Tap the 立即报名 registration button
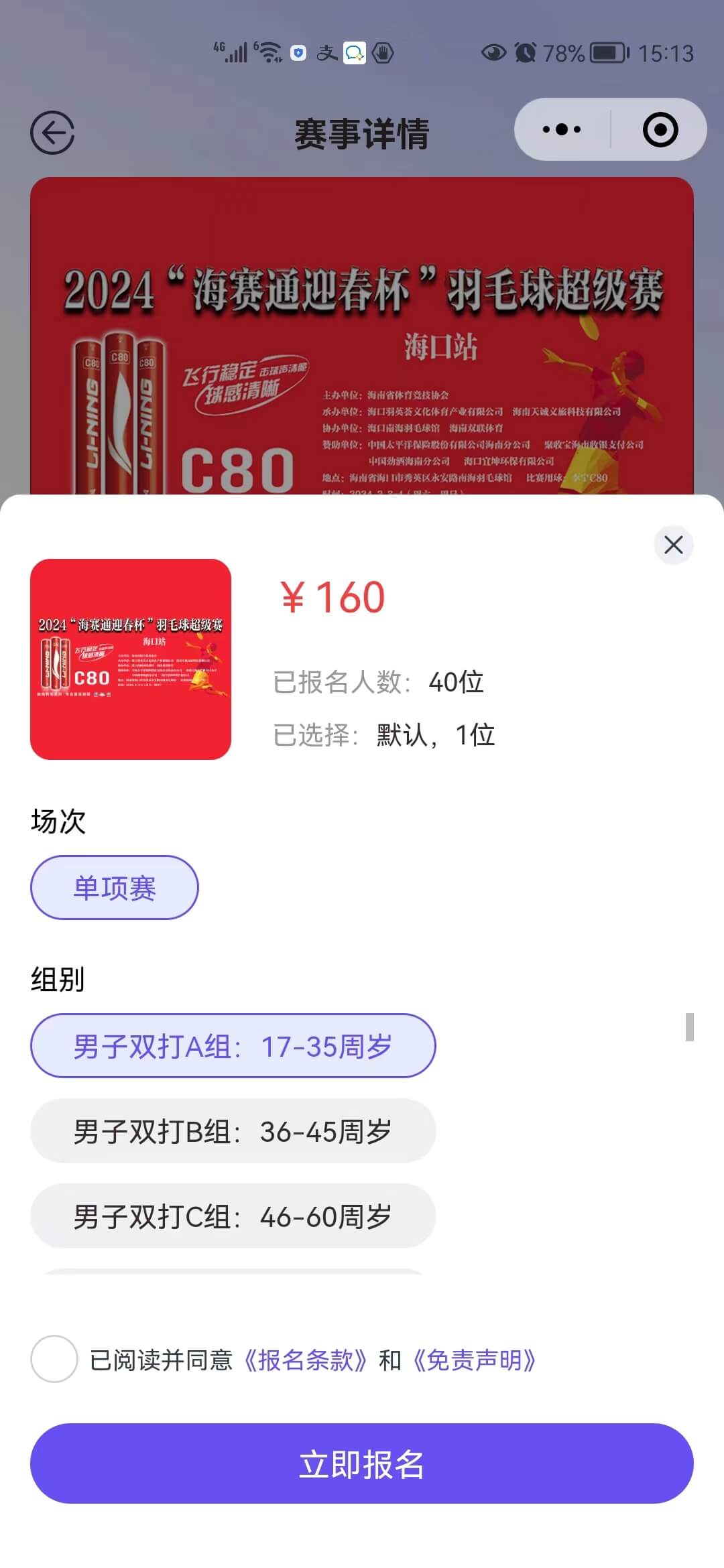 click(362, 1464)
